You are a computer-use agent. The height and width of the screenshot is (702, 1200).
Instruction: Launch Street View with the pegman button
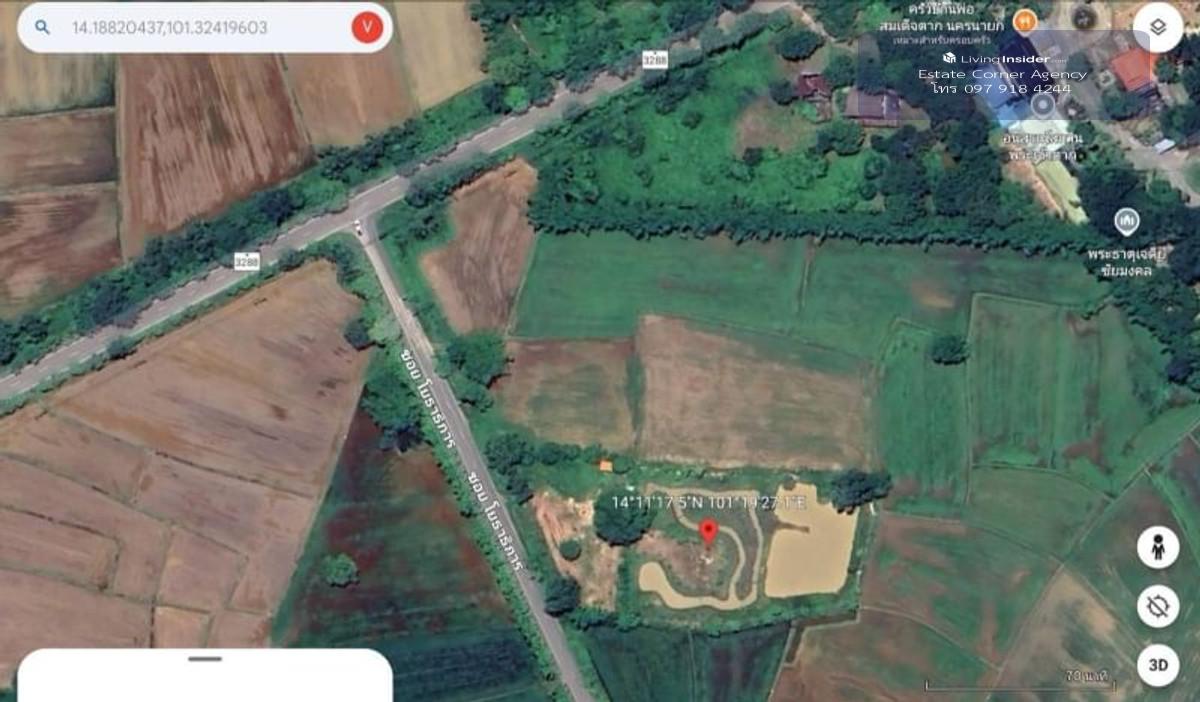coord(1157,548)
